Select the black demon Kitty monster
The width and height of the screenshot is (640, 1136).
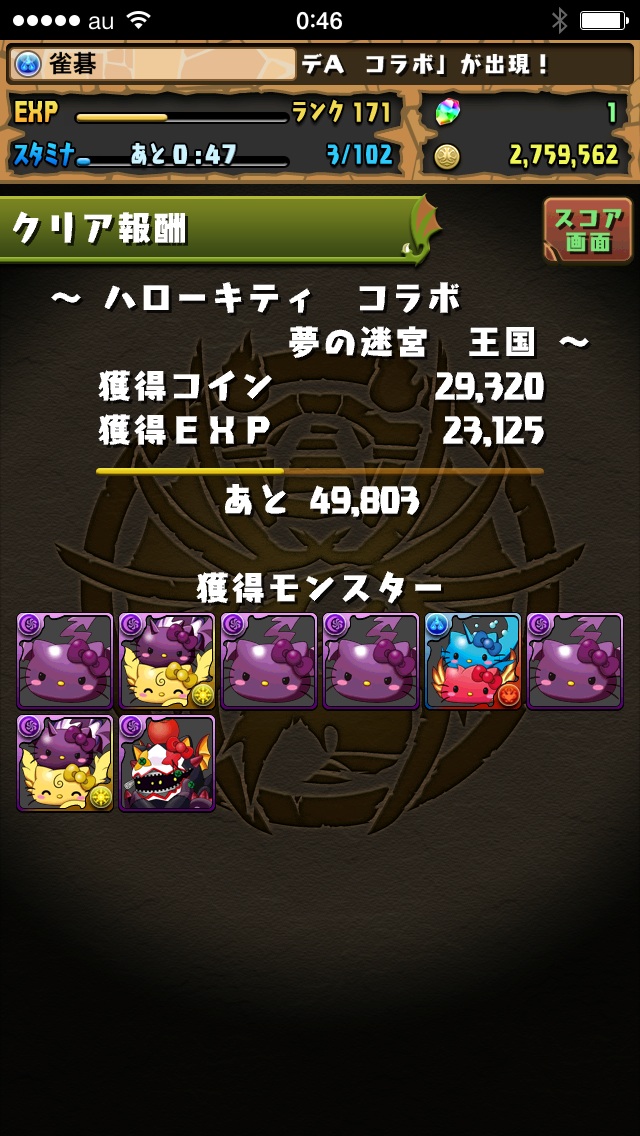coord(167,763)
